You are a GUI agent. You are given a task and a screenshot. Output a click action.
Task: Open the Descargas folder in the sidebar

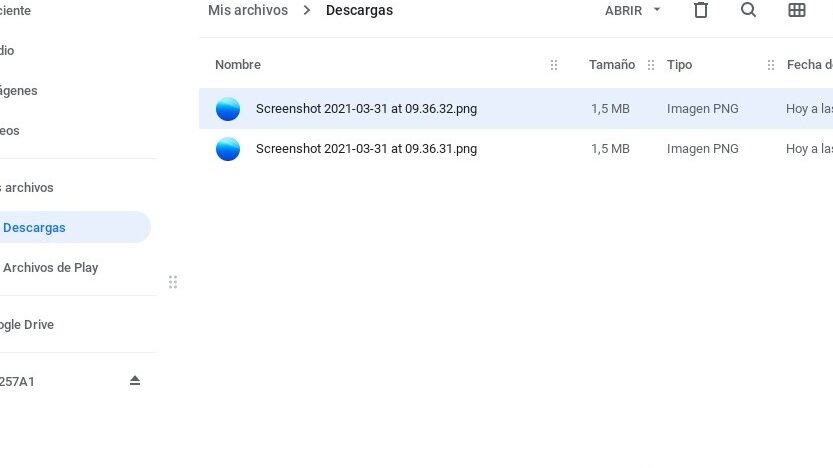pyautogui.click(x=35, y=228)
